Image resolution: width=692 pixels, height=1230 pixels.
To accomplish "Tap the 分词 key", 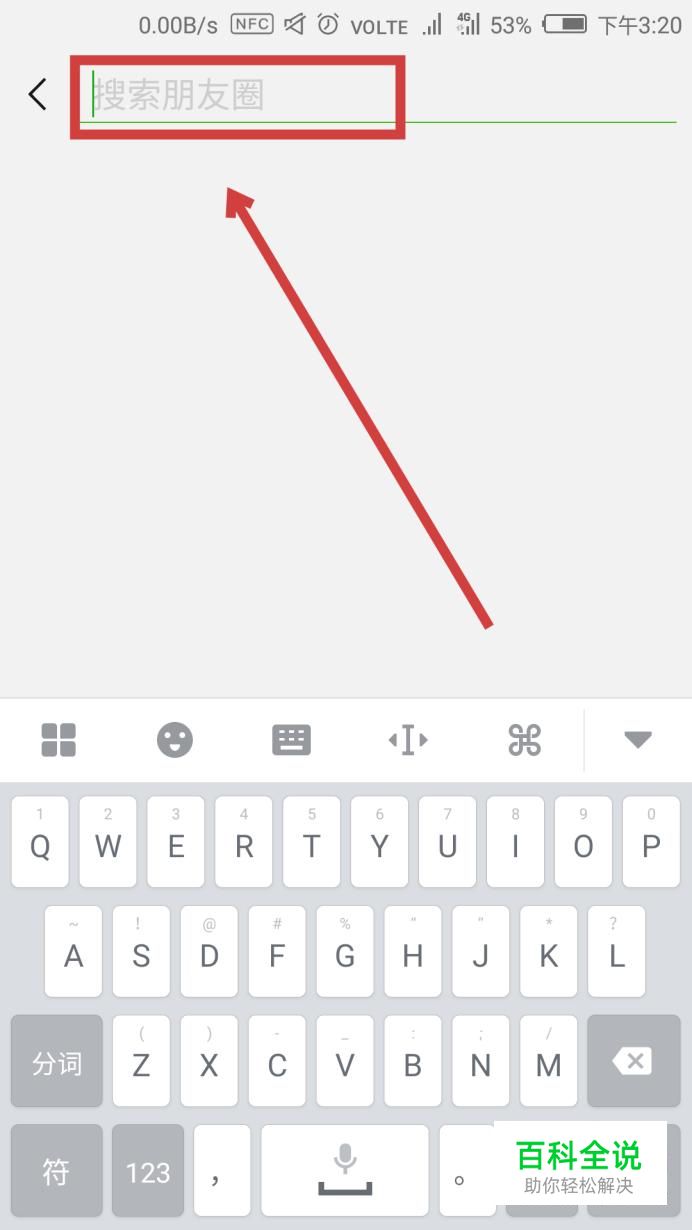I will (57, 1061).
